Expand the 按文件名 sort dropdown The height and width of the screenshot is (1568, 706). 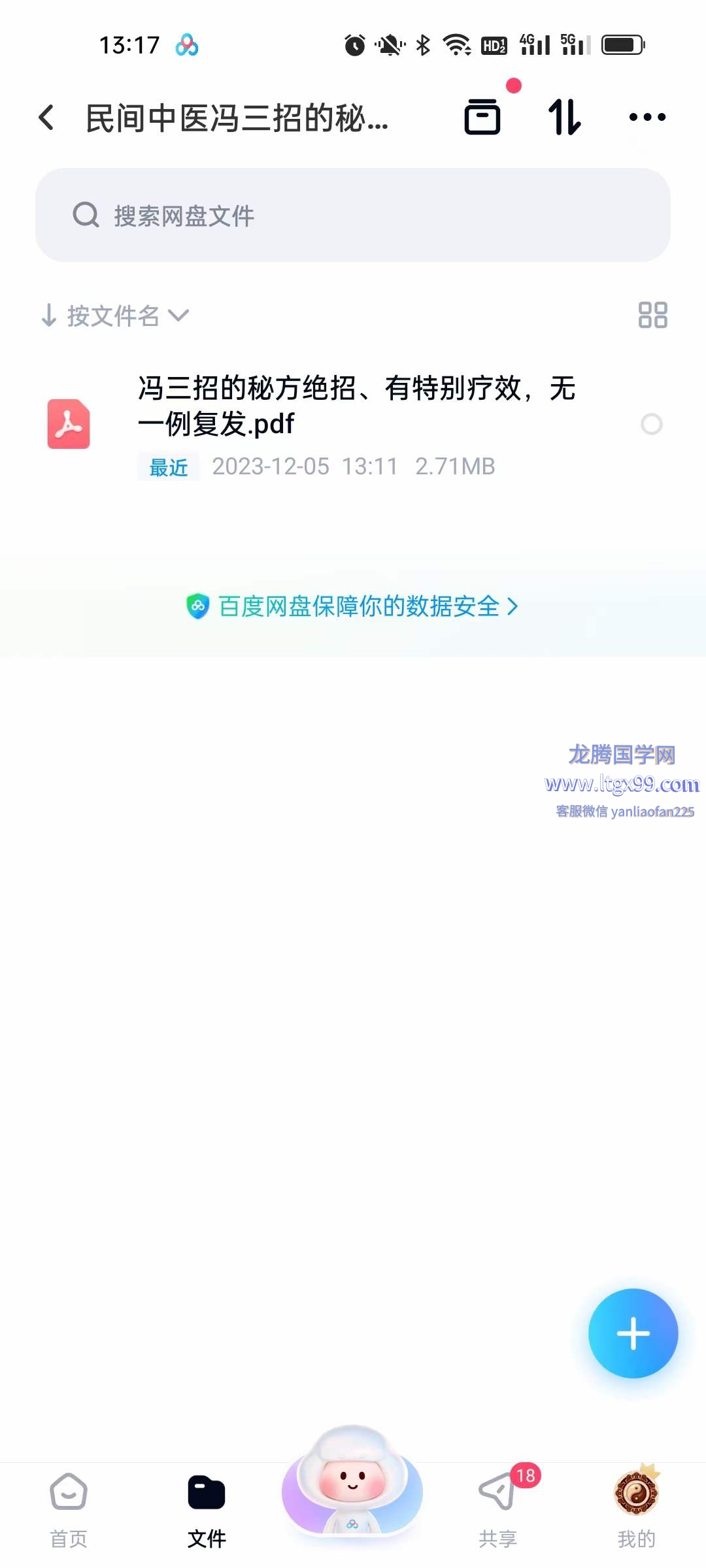click(115, 316)
